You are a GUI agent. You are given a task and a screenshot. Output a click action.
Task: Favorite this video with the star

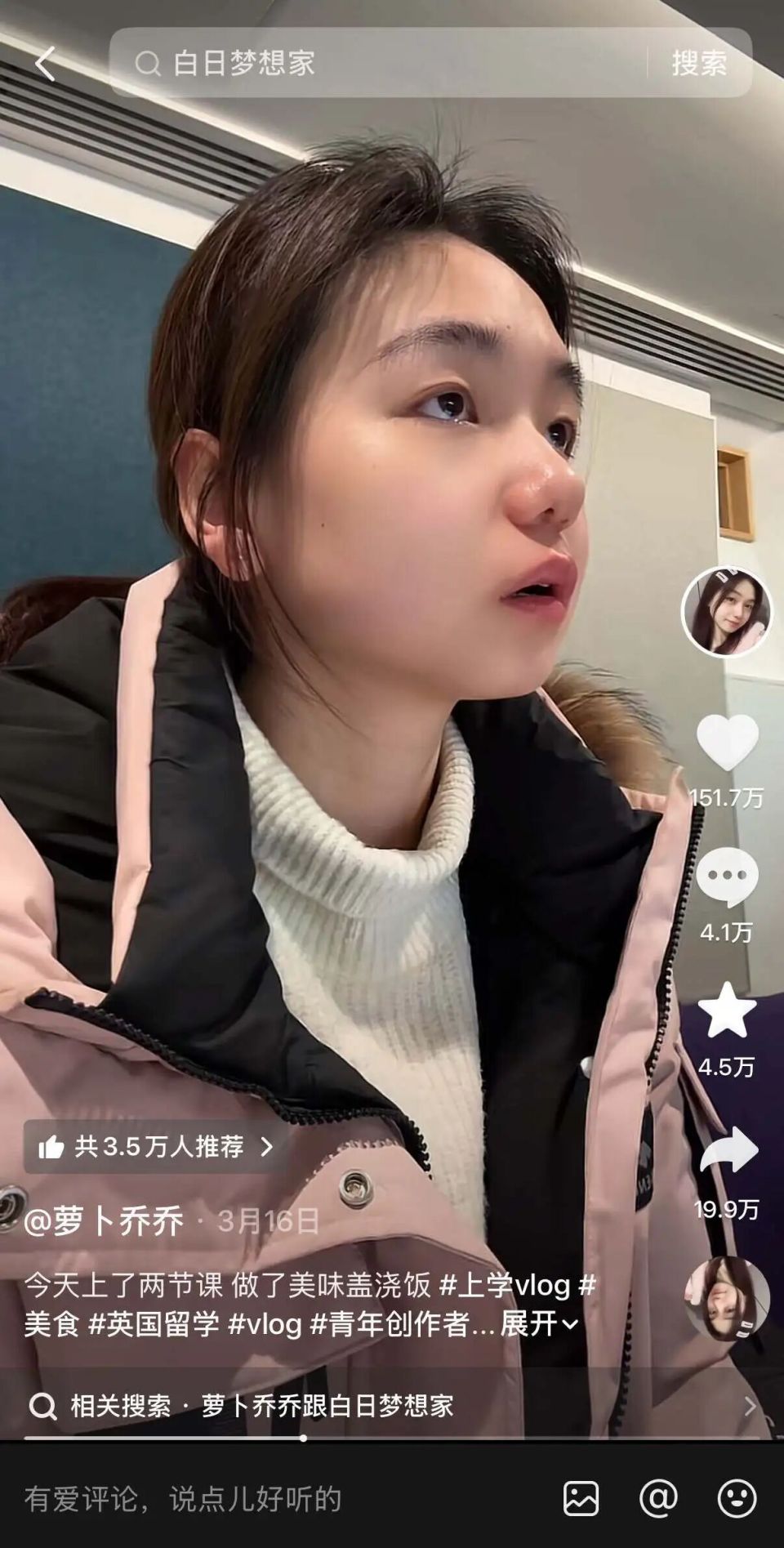(727, 1011)
